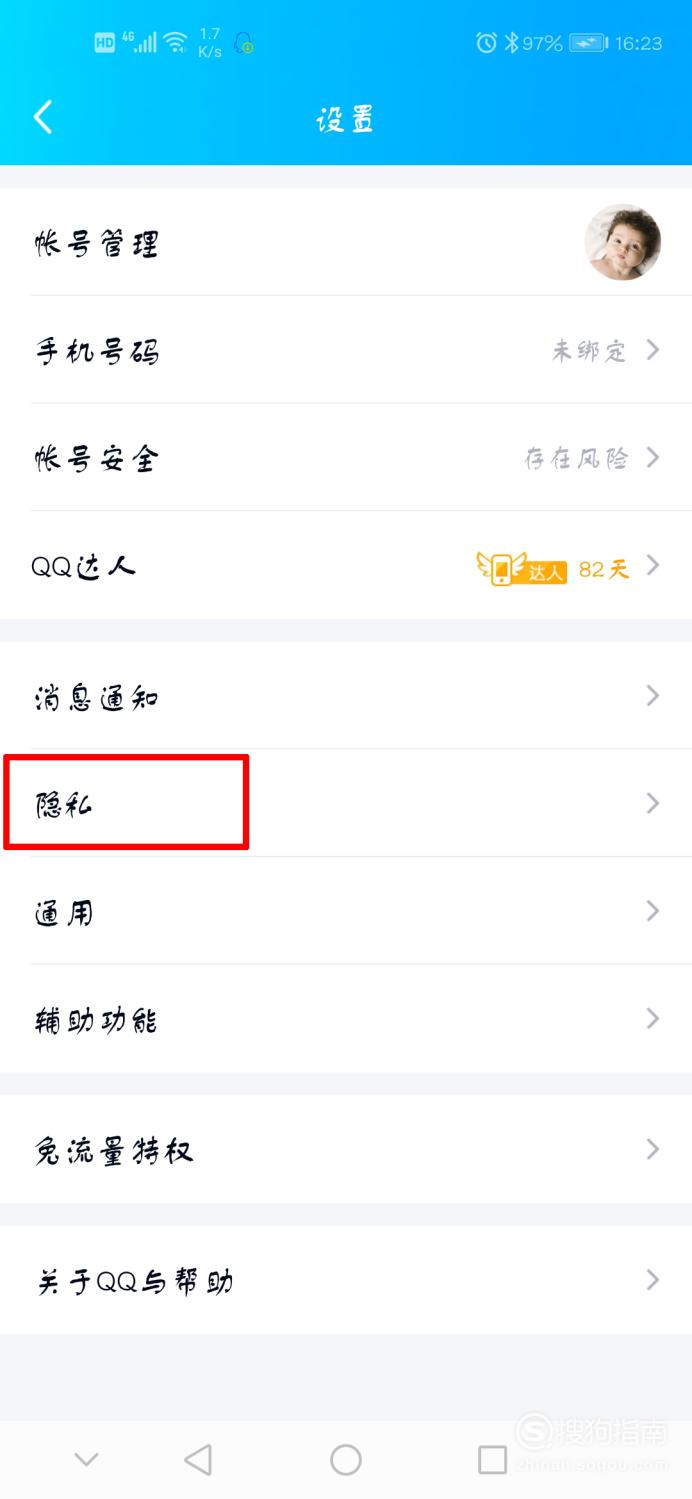Open 消息通知 settings
692x1499 pixels.
pos(346,696)
